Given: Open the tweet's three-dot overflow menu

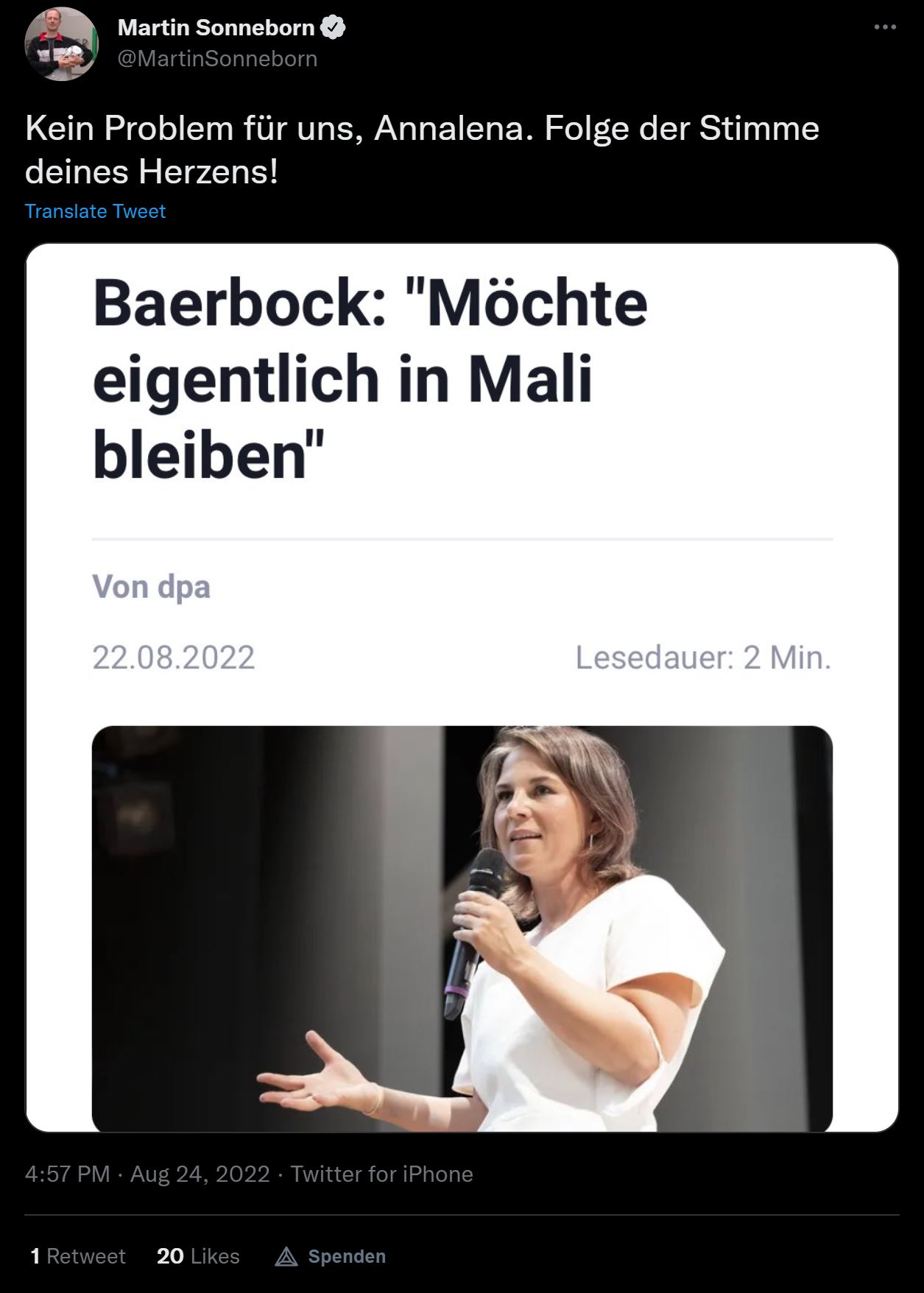Looking at the screenshot, I should (x=885, y=27).
